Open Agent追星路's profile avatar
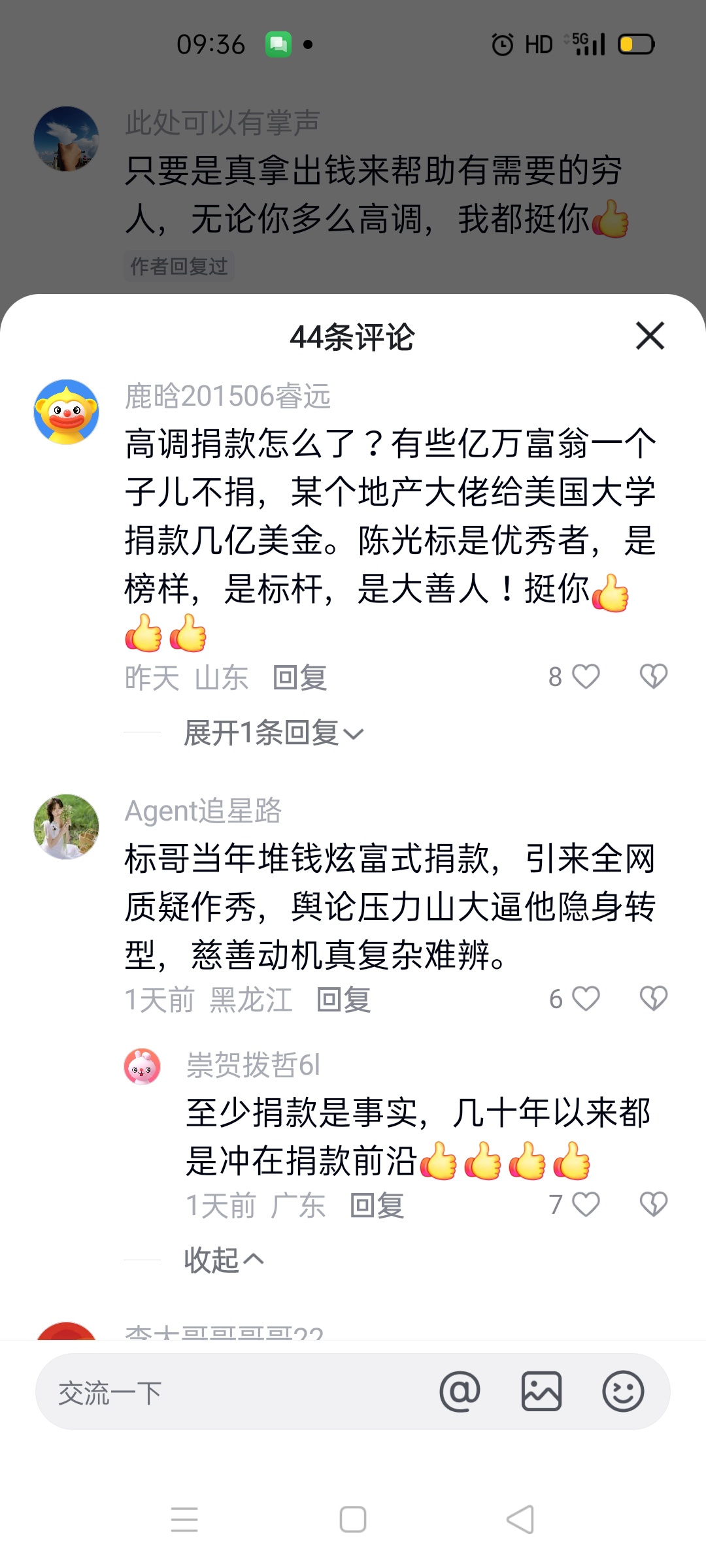Image resolution: width=706 pixels, height=1568 pixels. [x=66, y=826]
